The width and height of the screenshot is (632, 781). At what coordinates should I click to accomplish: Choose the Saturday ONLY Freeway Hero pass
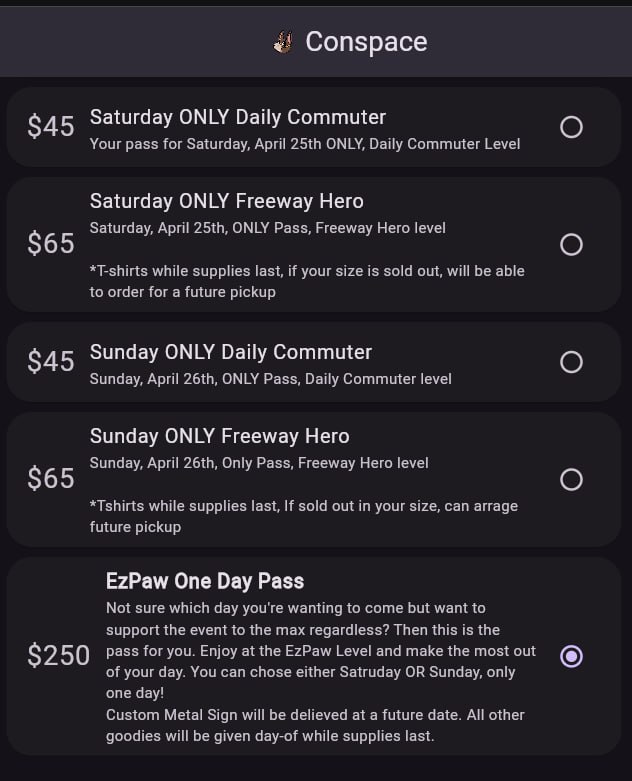(x=571, y=245)
